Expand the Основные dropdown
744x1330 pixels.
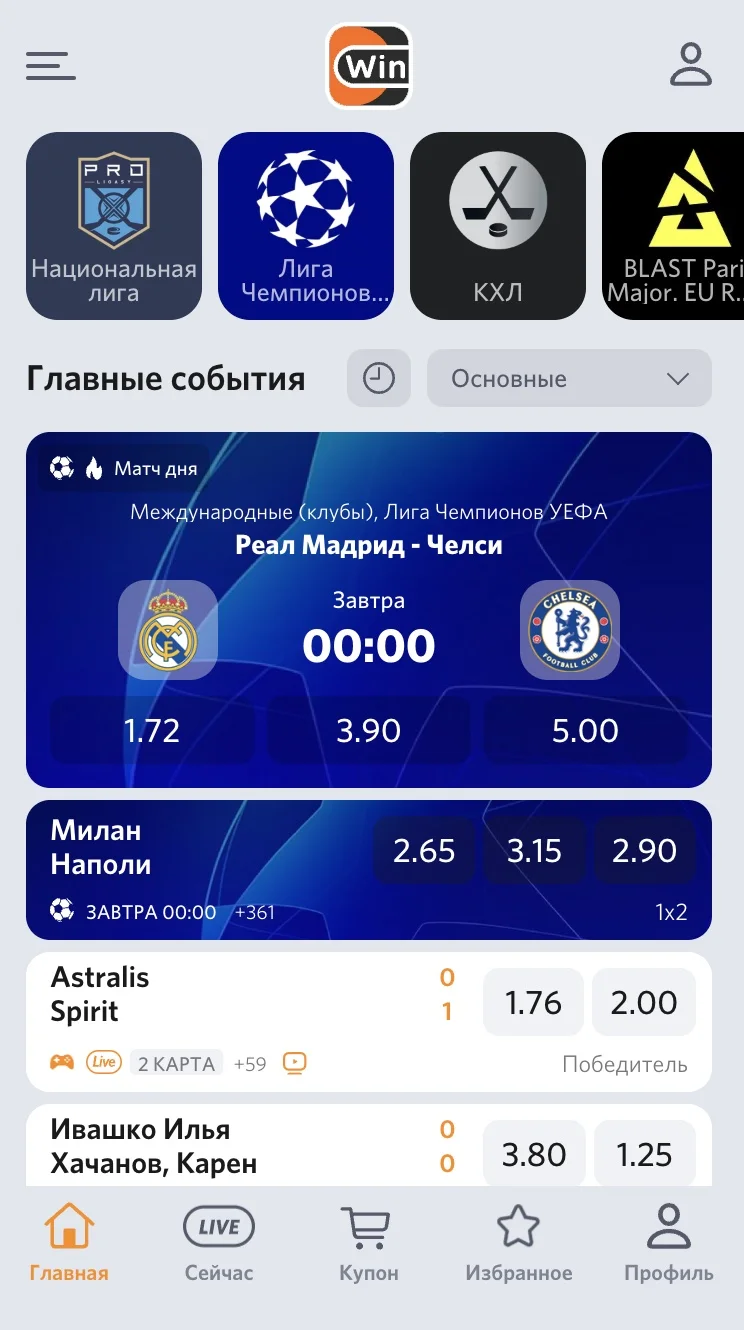(569, 378)
